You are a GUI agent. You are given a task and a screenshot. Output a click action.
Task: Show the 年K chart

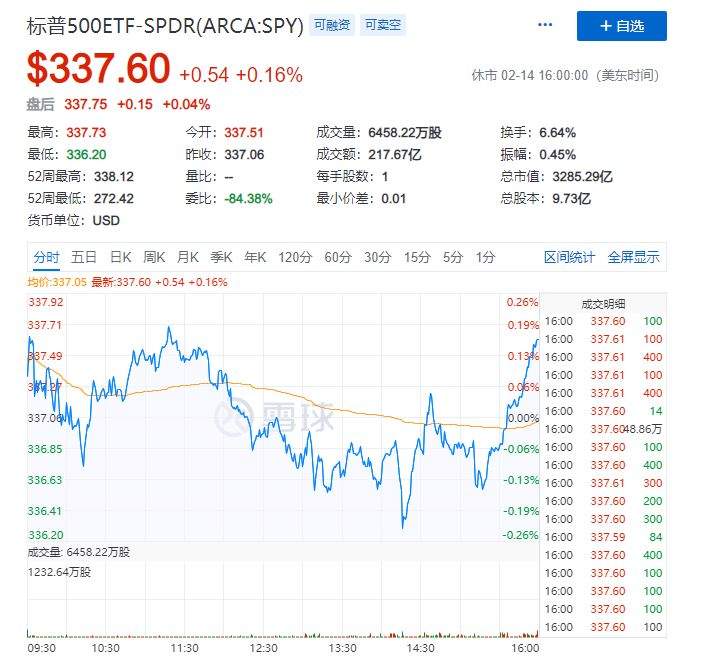coord(255,257)
